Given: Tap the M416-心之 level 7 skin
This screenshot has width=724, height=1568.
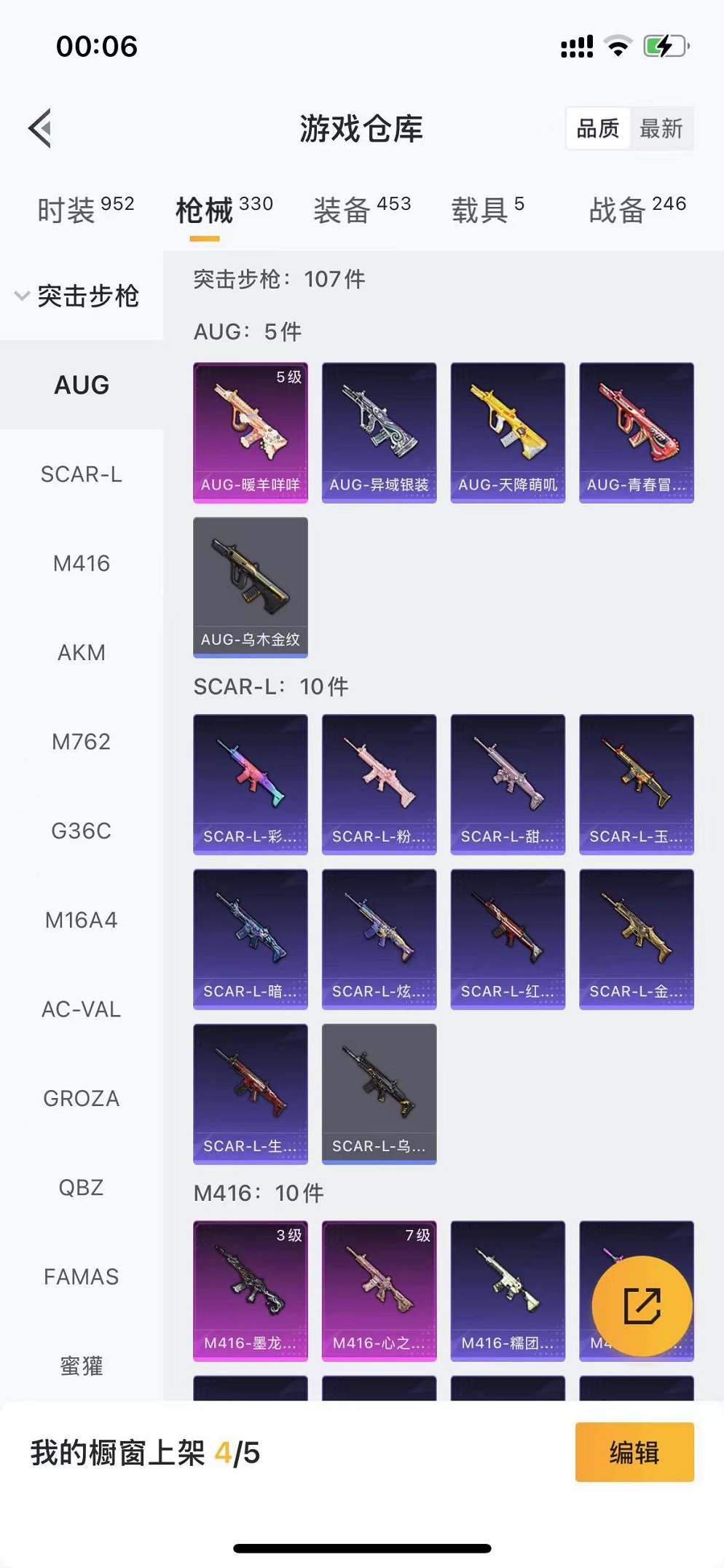Looking at the screenshot, I should click(379, 1290).
